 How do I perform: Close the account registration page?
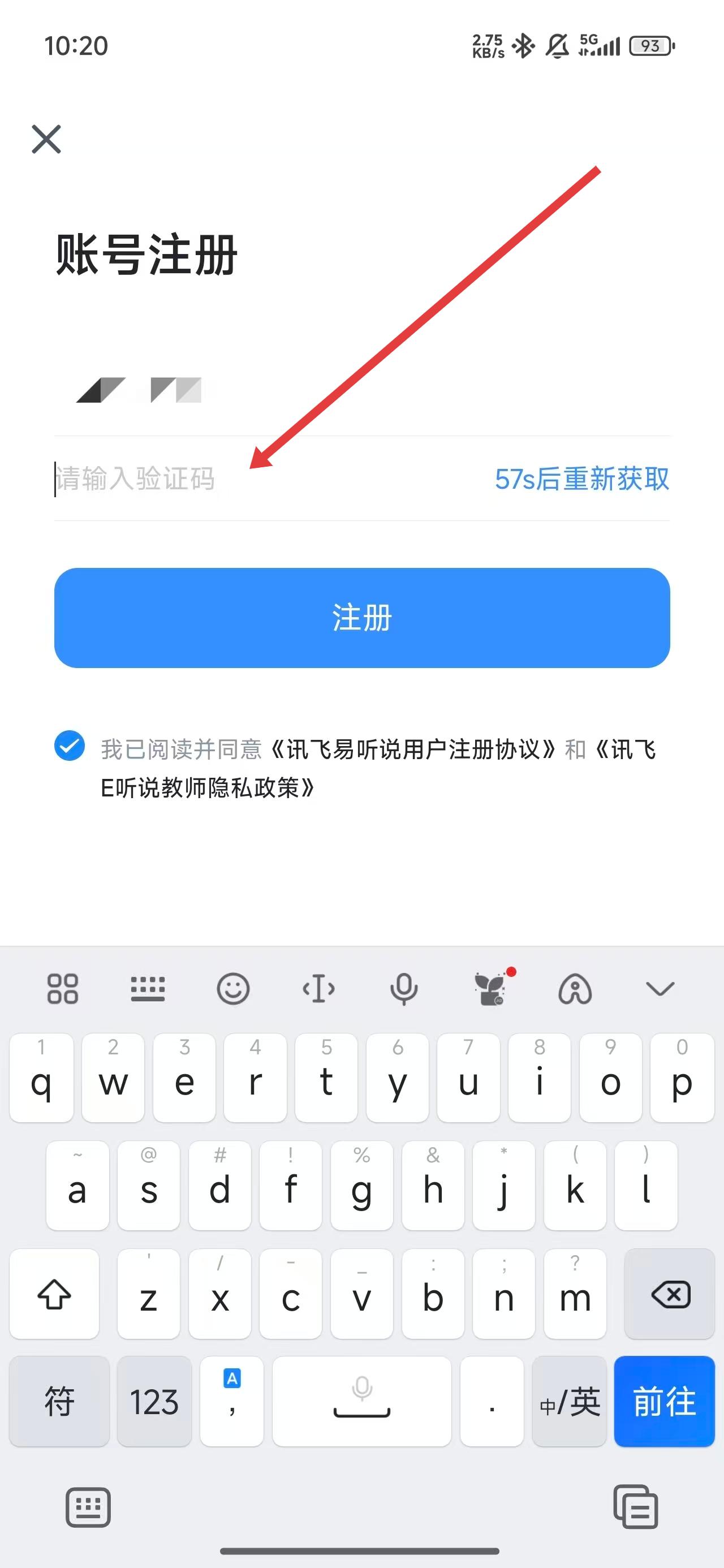point(46,139)
